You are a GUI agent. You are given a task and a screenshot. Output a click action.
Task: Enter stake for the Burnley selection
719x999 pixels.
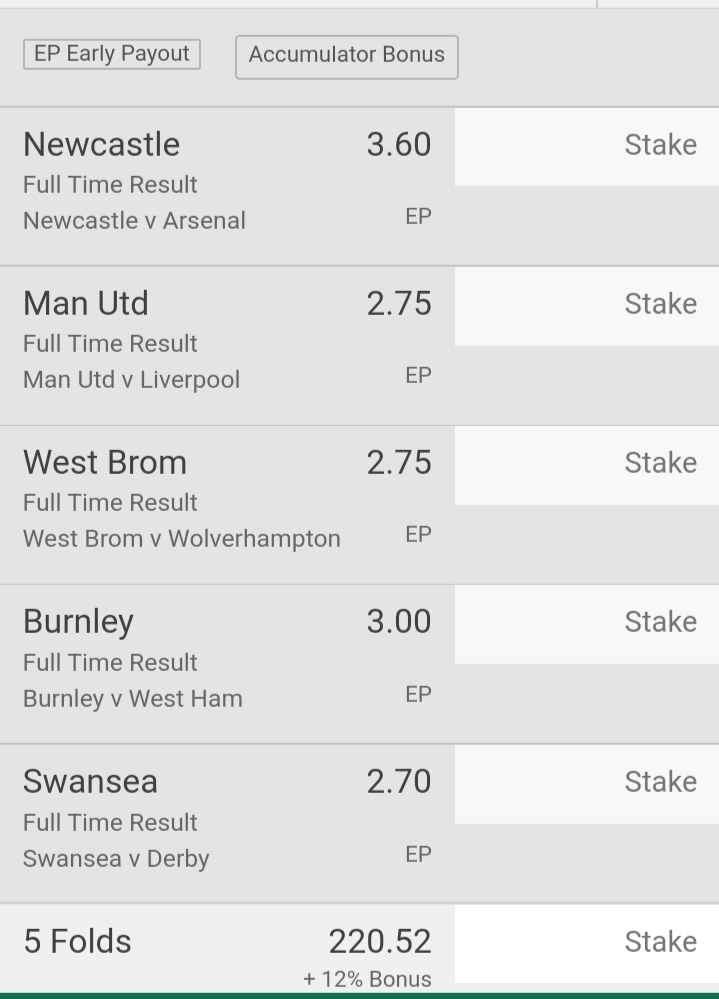[x=587, y=623]
